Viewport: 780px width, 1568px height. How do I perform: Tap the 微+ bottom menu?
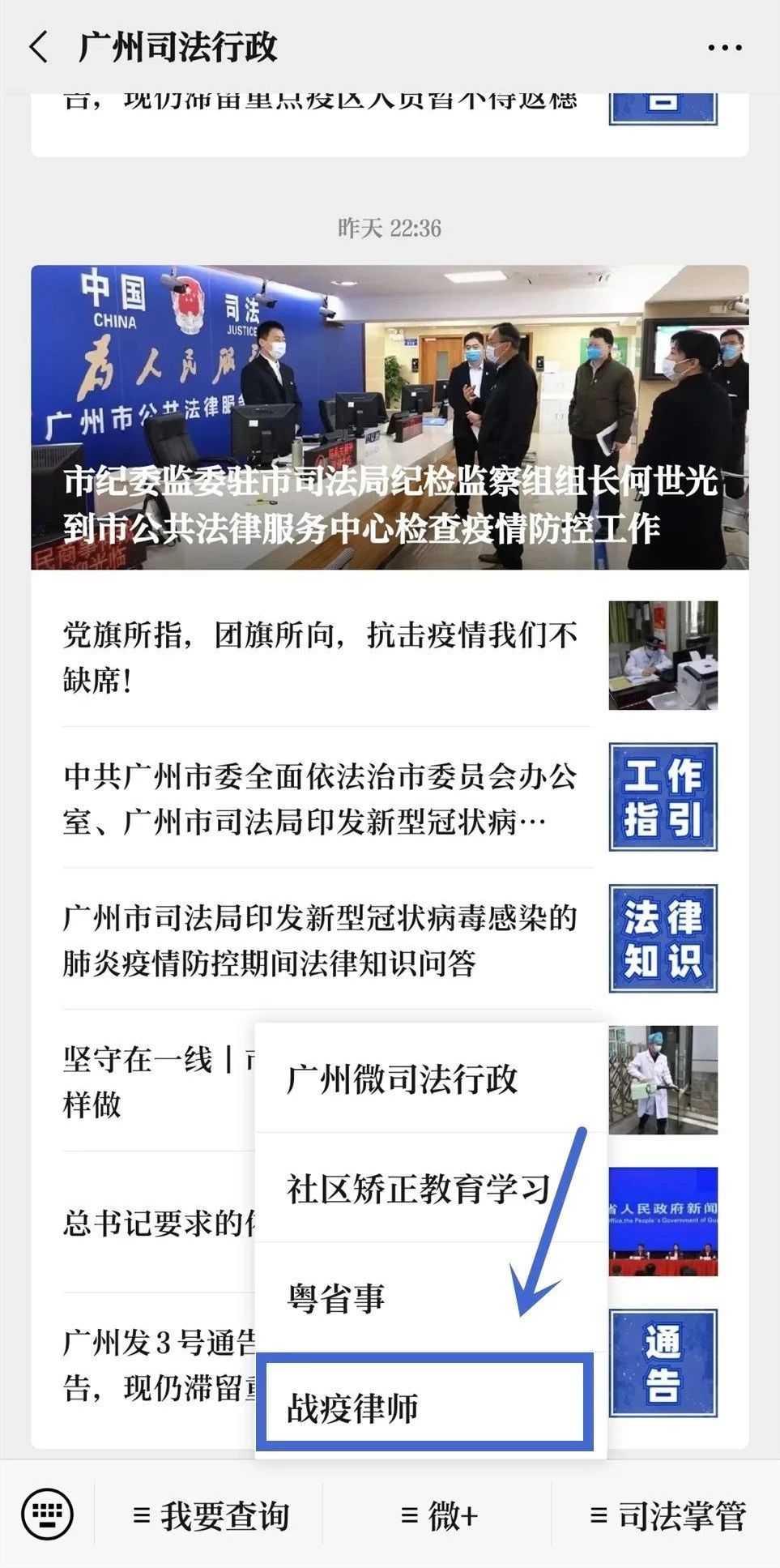[x=438, y=1515]
